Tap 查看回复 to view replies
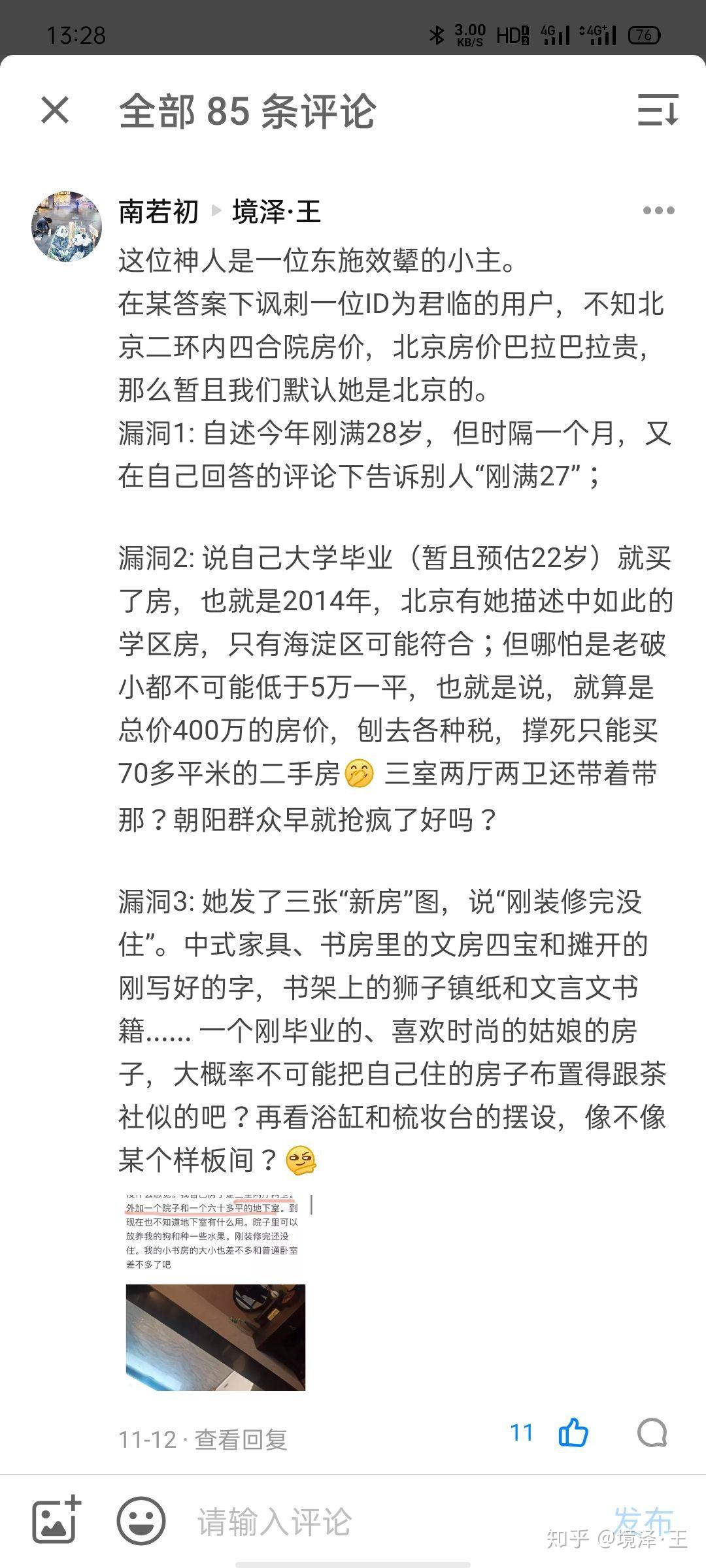Screen dimensions: 706x1568 click(241, 1439)
